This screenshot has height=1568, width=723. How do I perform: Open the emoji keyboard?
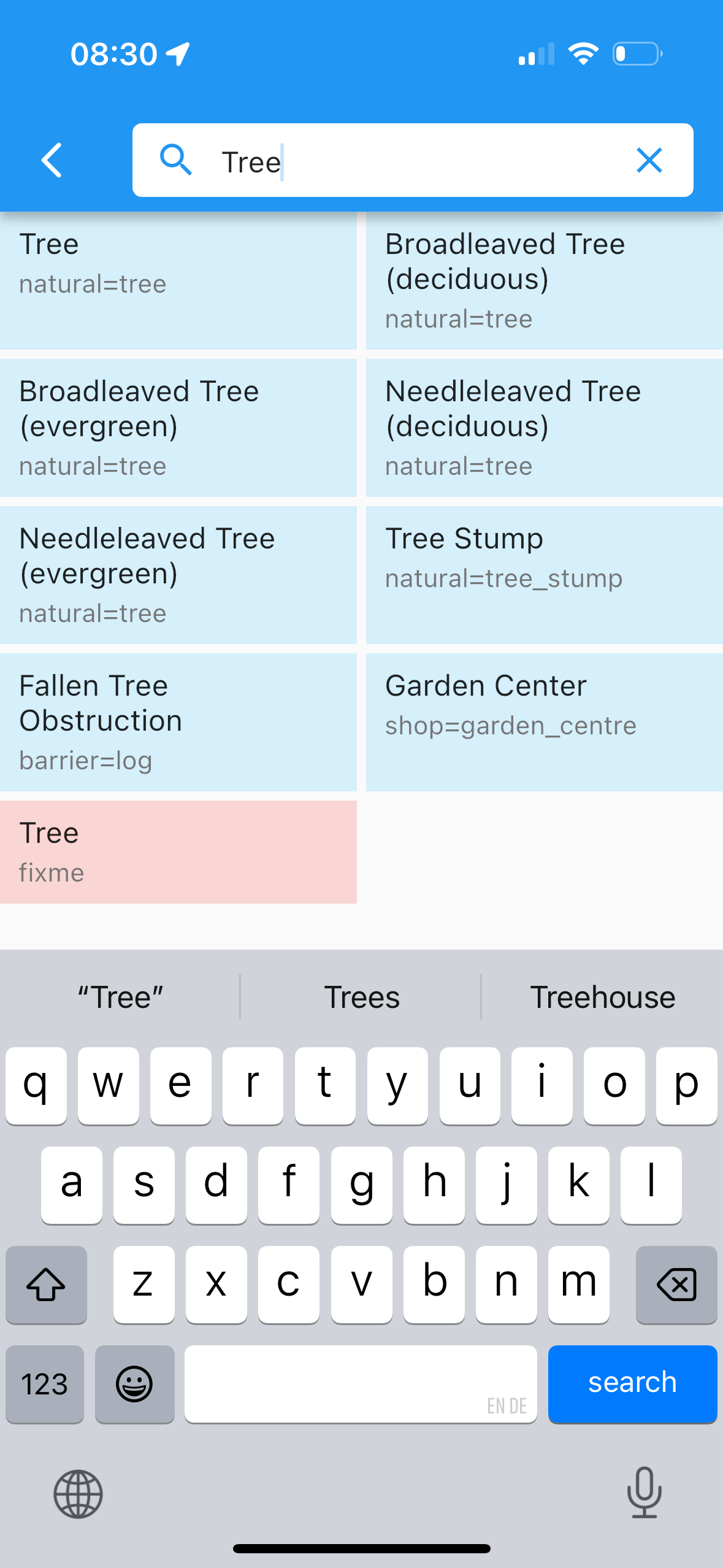click(134, 1383)
